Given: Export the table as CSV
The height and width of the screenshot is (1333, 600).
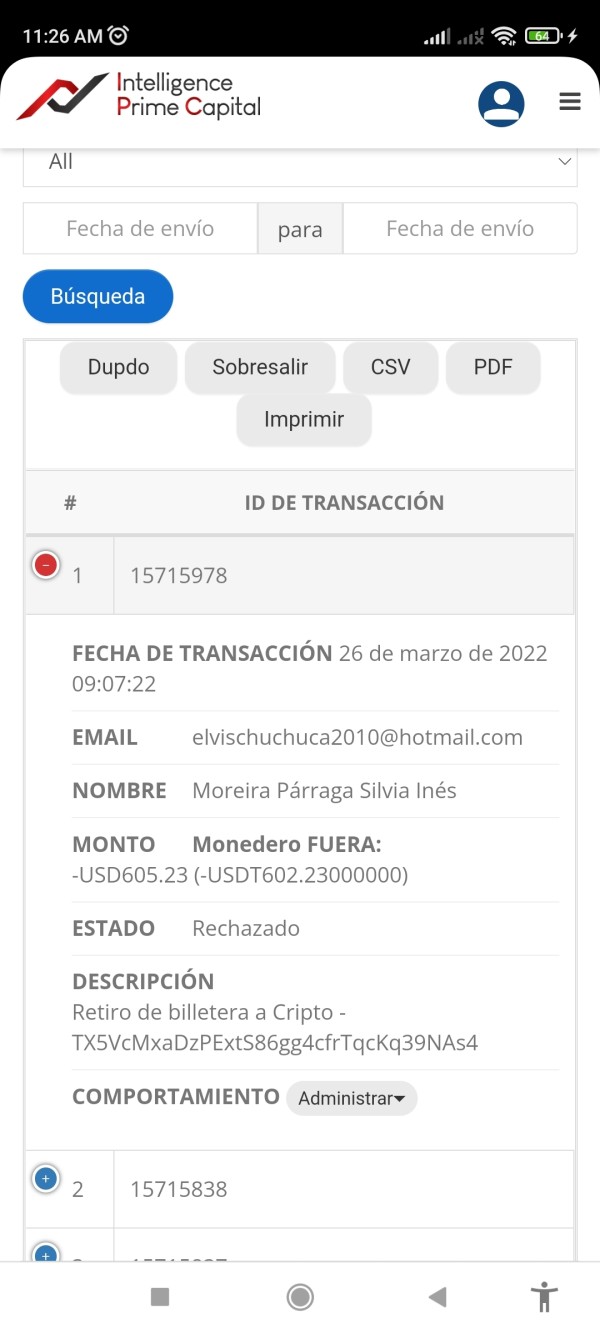Looking at the screenshot, I should pyautogui.click(x=391, y=367).
